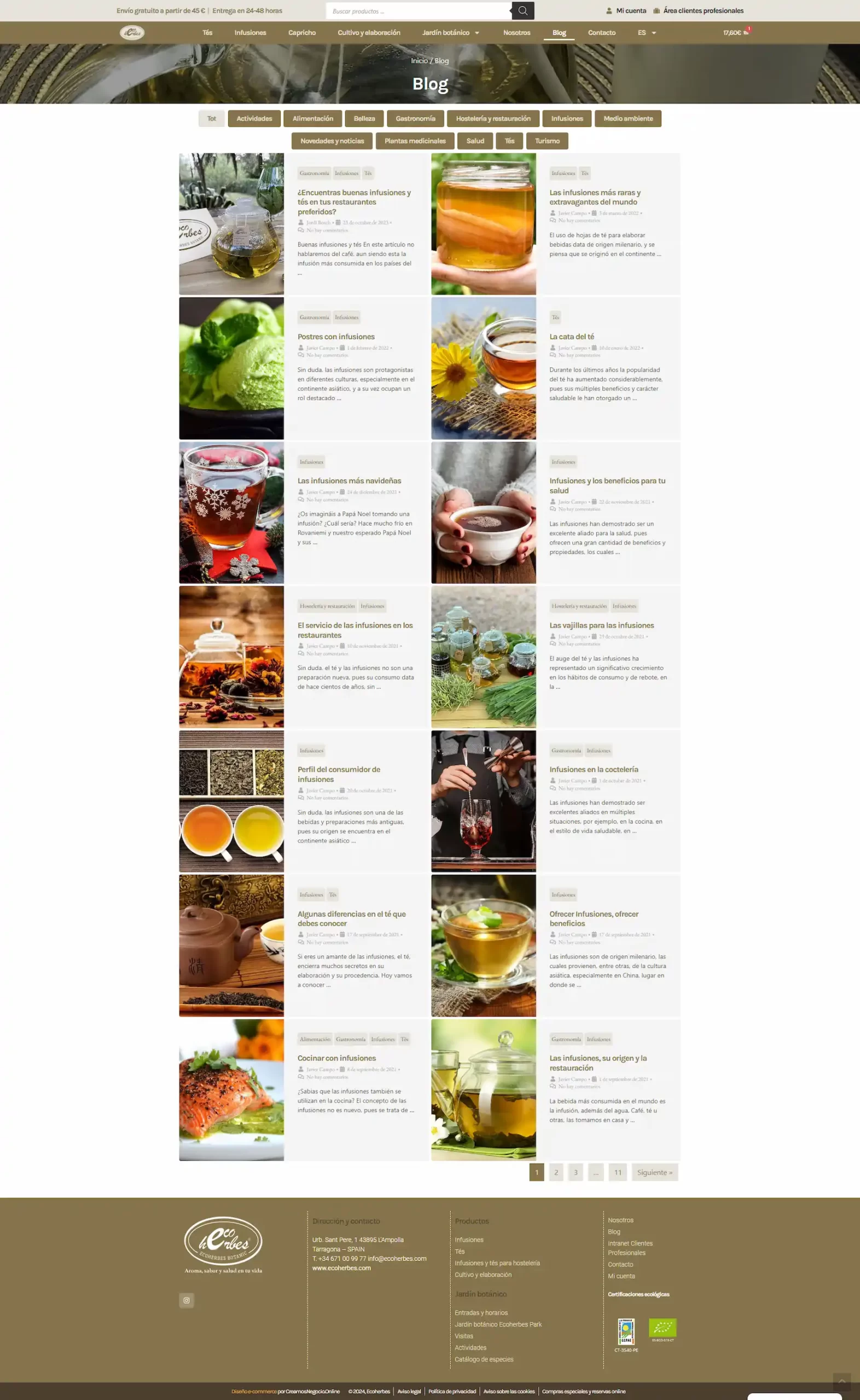This screenshot has width=860, height=1400.
Task: Go to page 2 of the blog
Action: point(556,1172)
